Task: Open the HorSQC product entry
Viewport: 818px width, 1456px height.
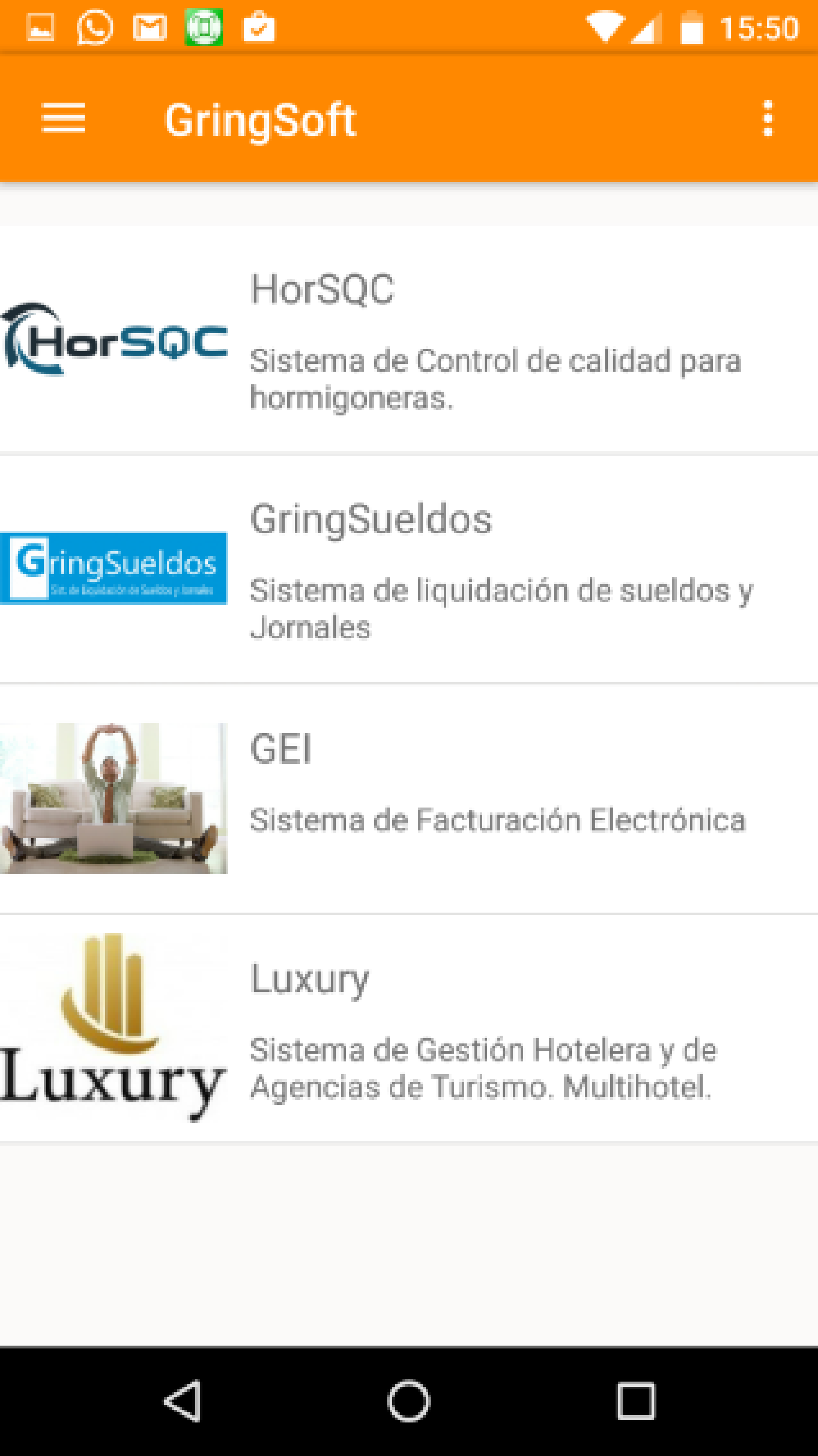Action: pyautogui.click(x=409, y=339)
